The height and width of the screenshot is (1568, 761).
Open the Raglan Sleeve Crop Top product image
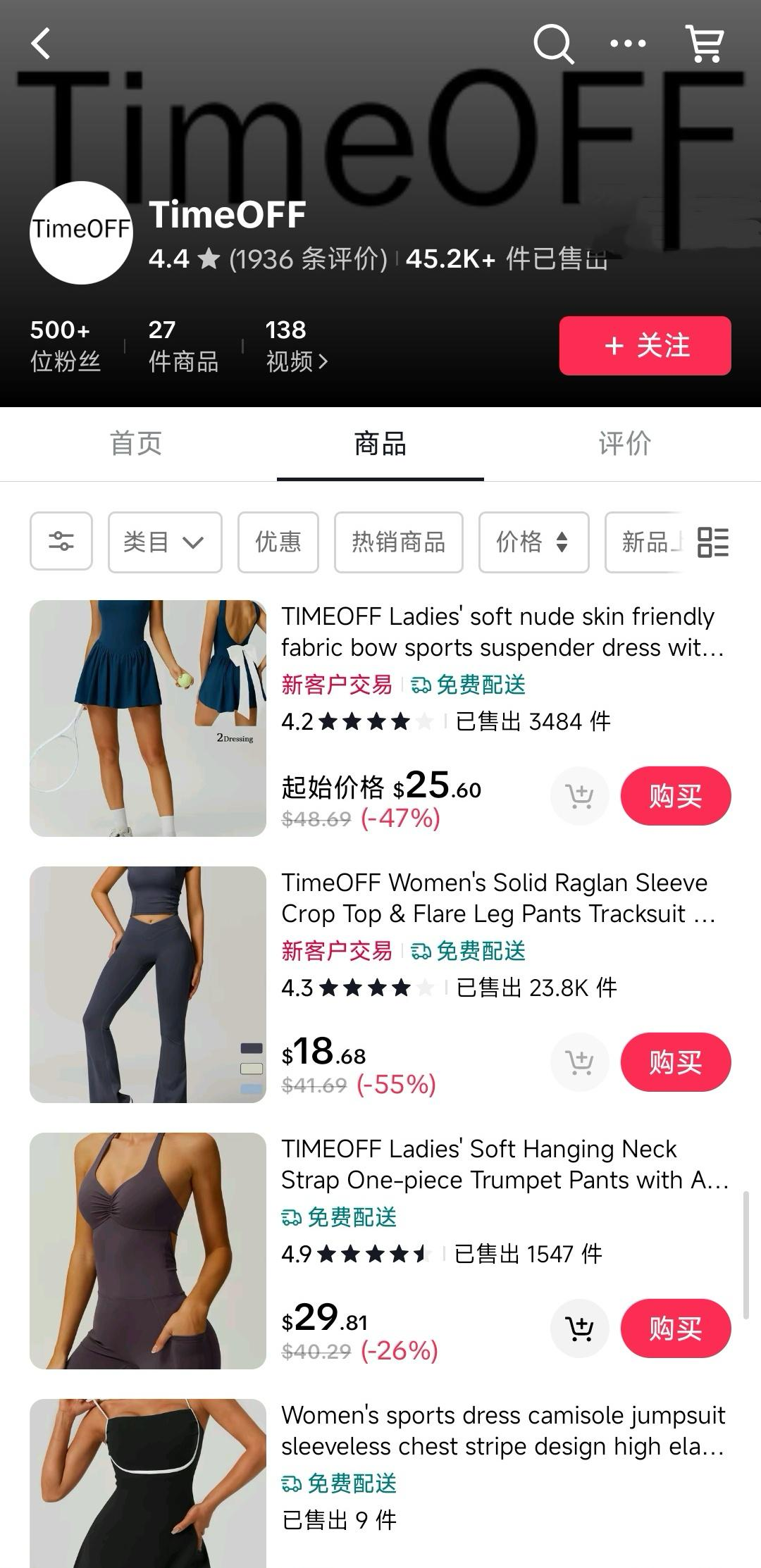(148, 984)
